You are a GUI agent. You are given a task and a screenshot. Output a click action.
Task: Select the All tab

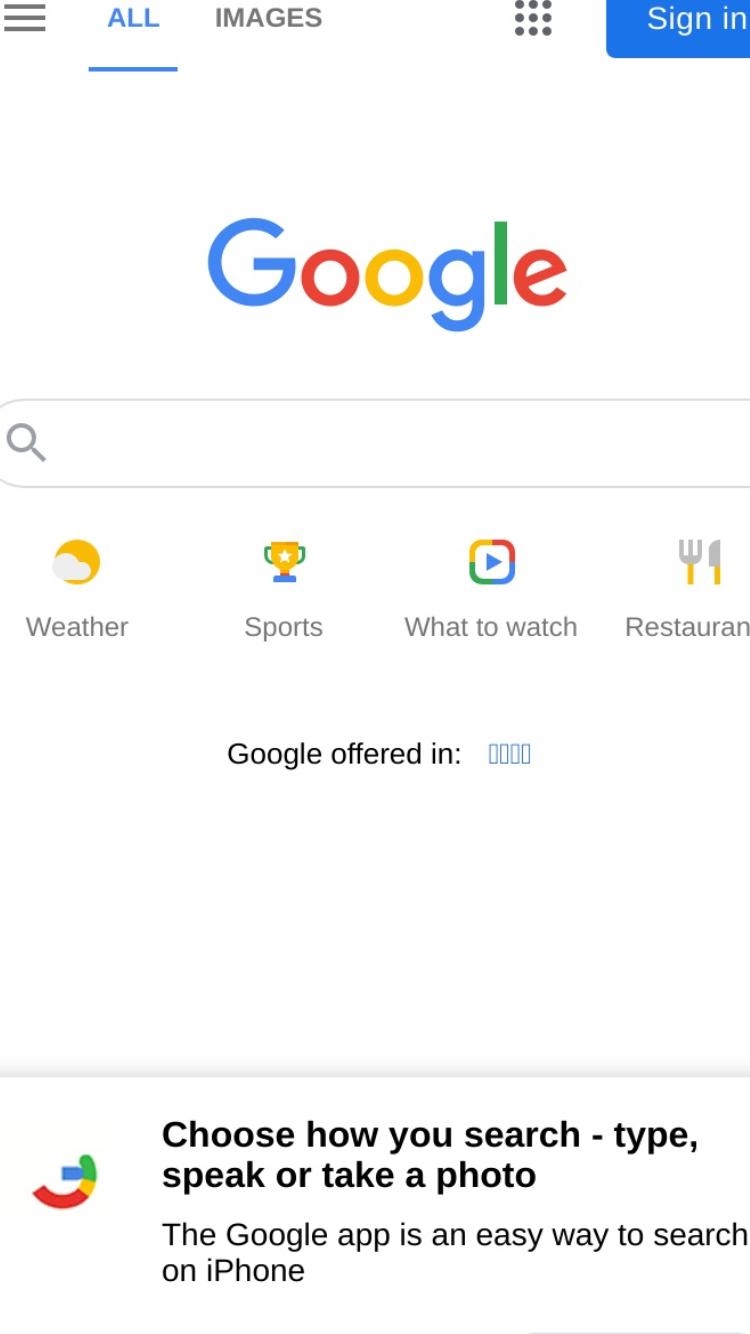[133, 18]
